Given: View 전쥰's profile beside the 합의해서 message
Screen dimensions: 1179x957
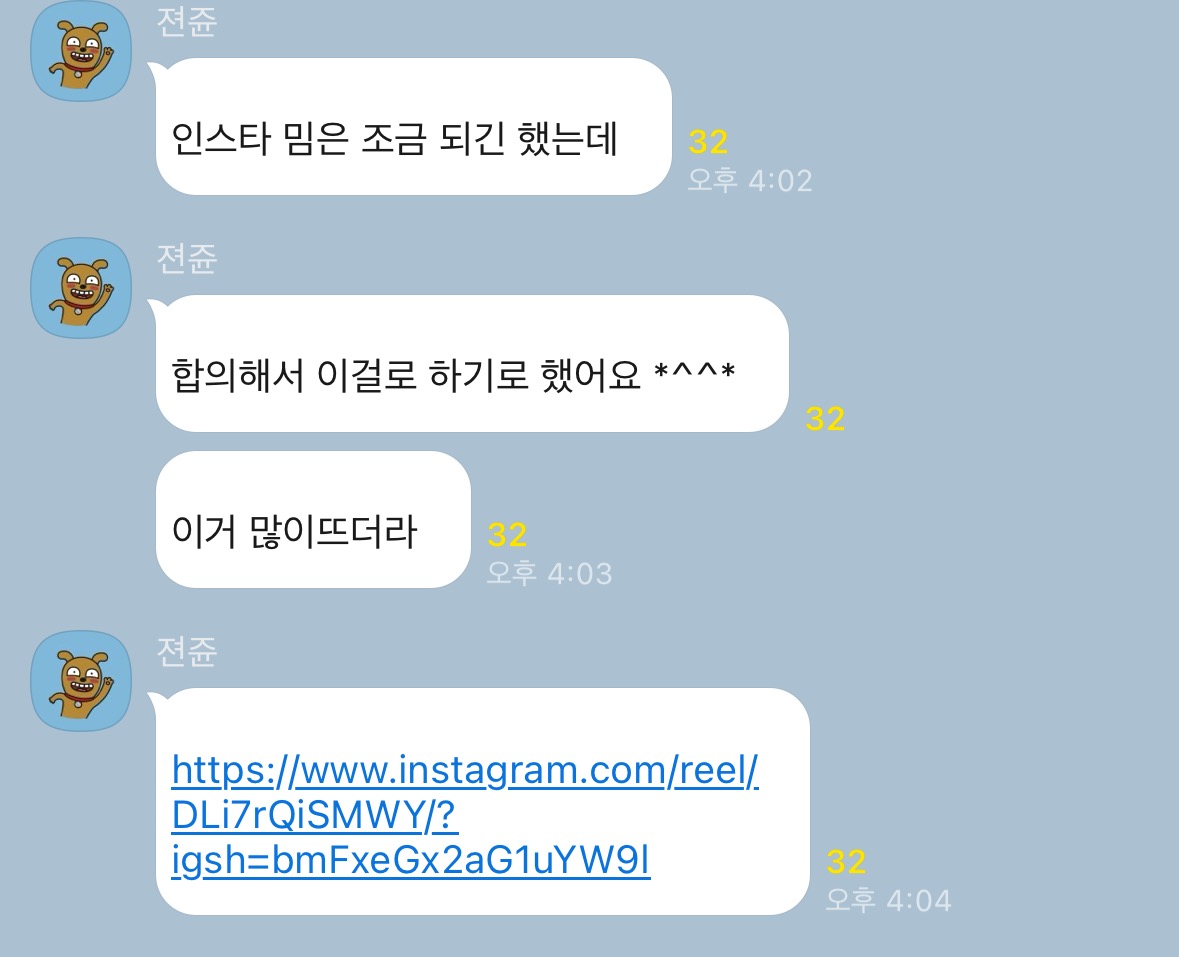Looking at the screenshot, I should coord(81,287).
